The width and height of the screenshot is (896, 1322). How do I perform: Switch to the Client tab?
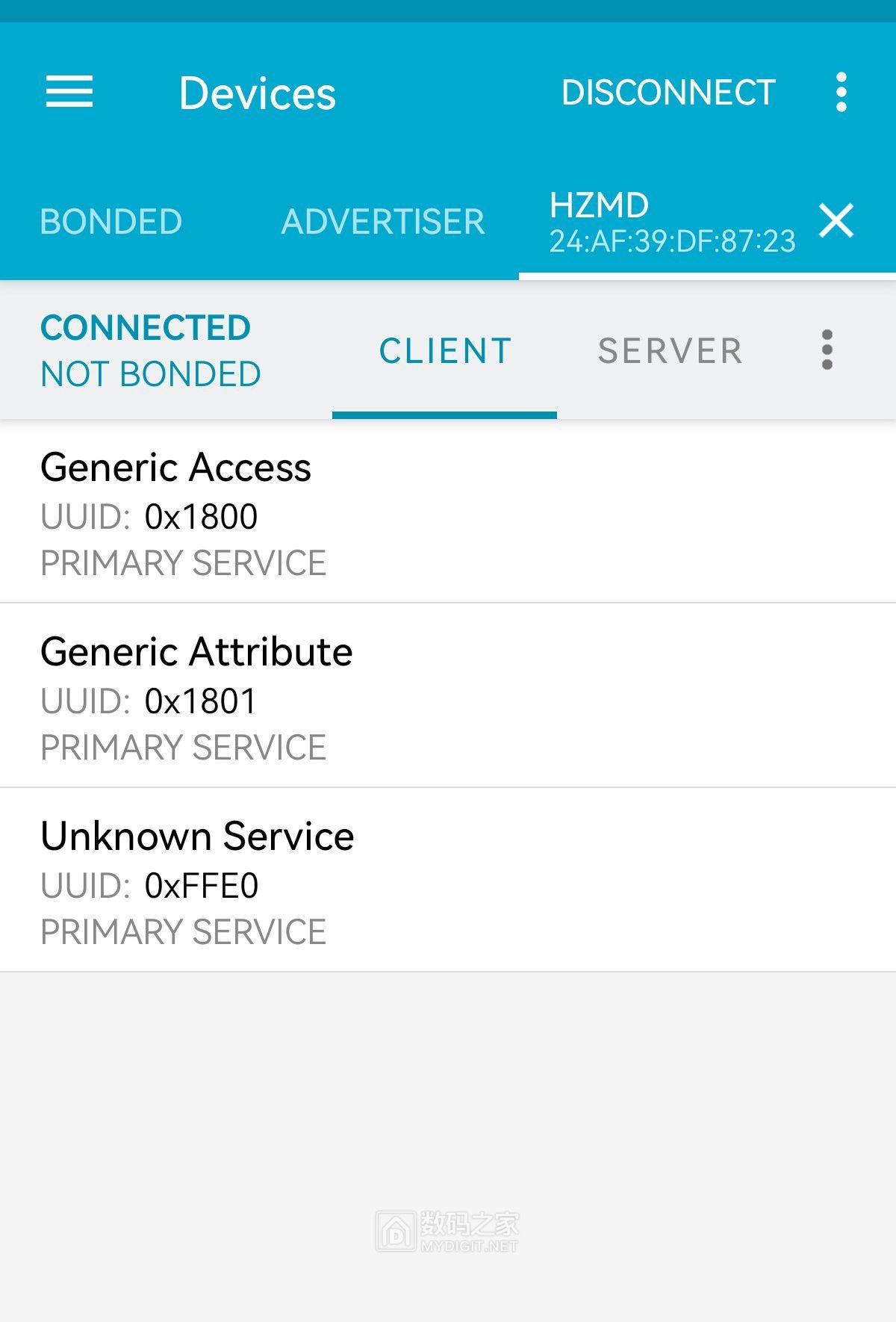(x=445, y=351)
